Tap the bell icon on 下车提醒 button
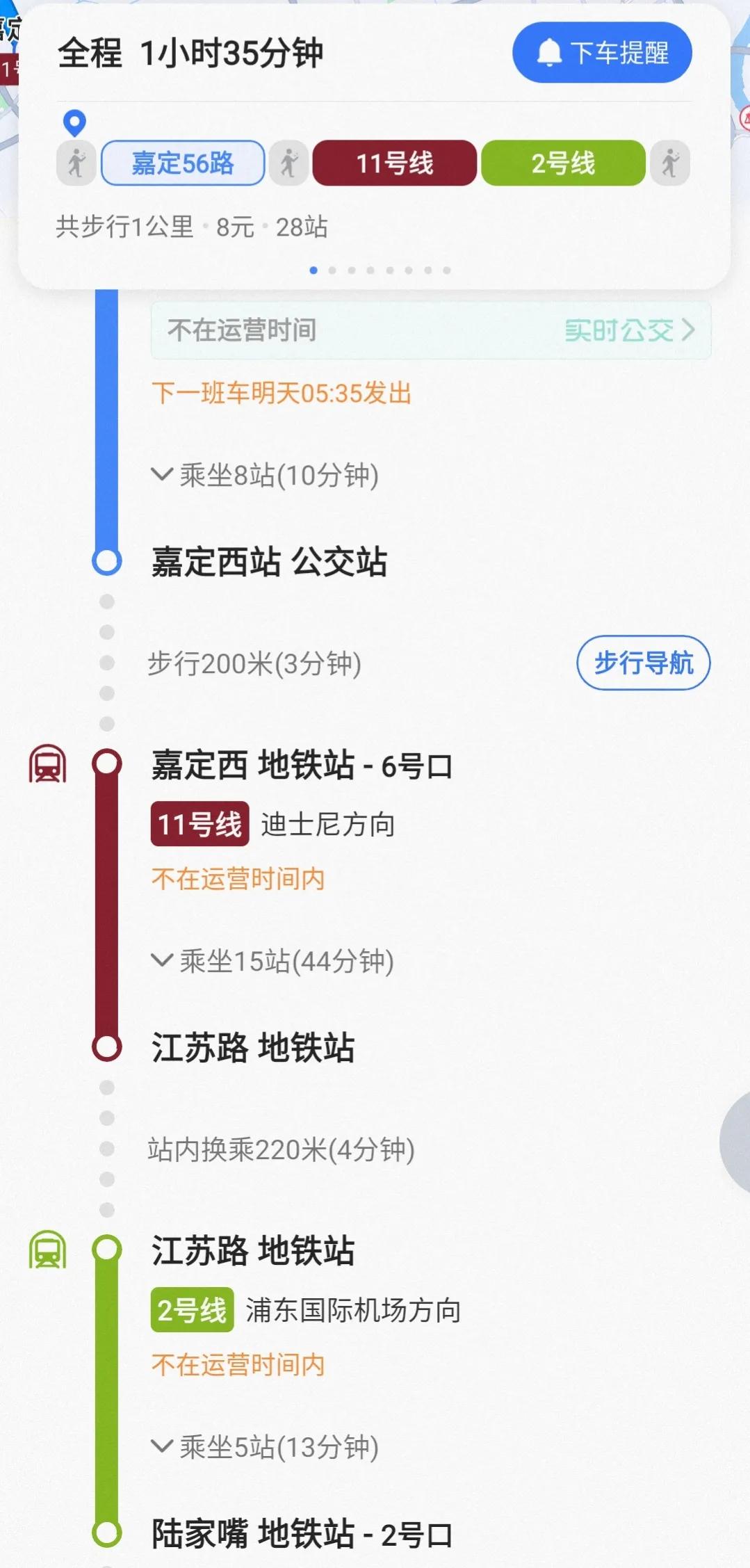 549,54
